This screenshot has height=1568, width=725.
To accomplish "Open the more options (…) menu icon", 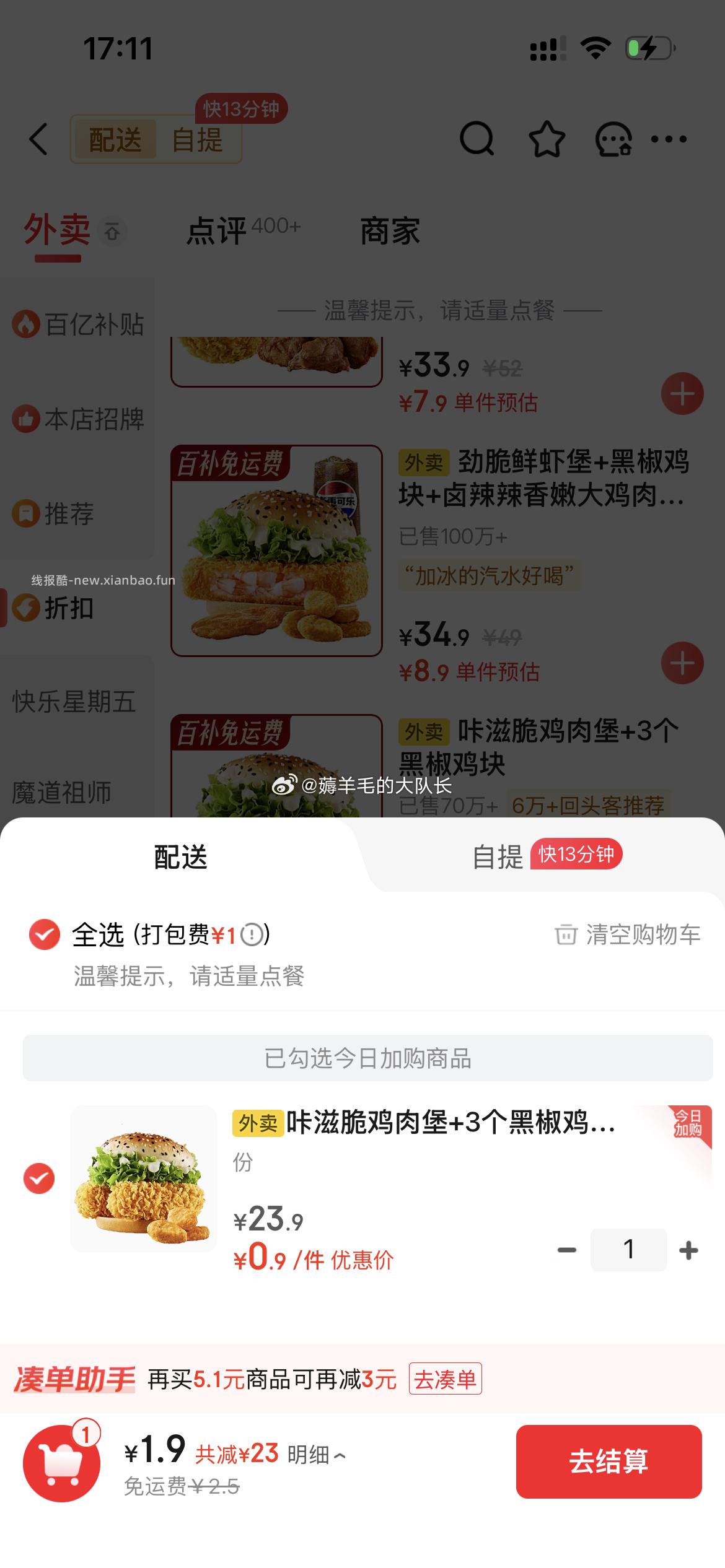I will [668, 138].
